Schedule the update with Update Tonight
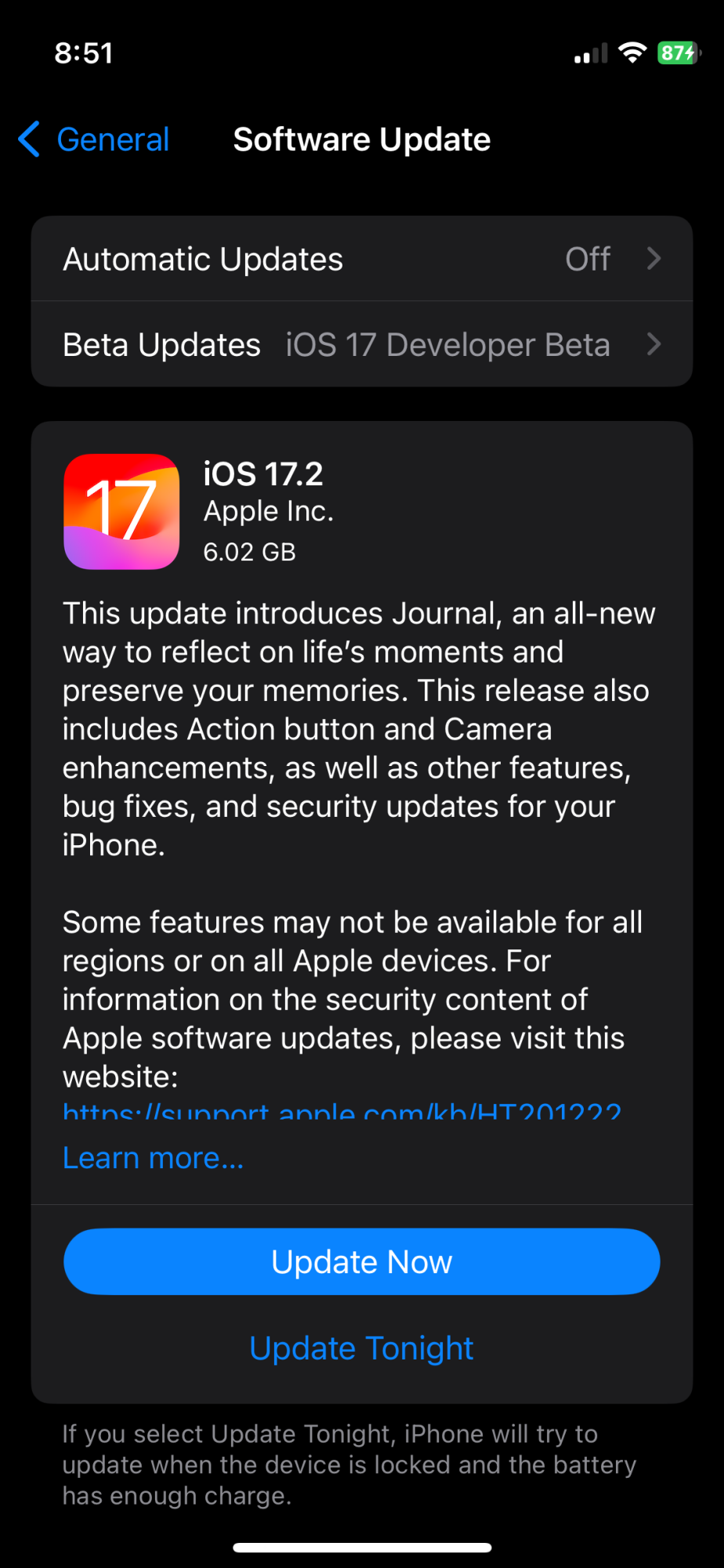 point(361,1348)
